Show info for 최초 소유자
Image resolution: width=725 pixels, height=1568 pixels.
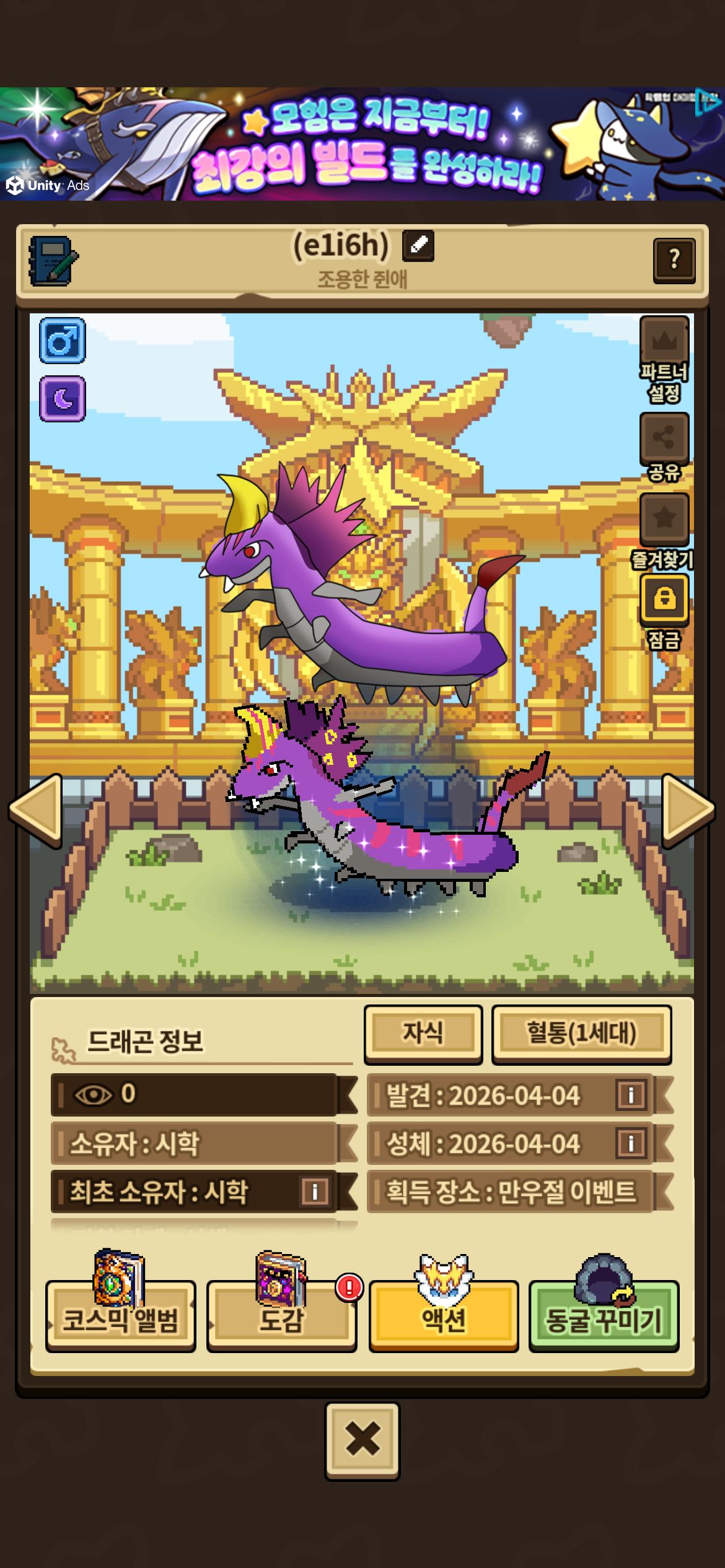point(315,1191)
